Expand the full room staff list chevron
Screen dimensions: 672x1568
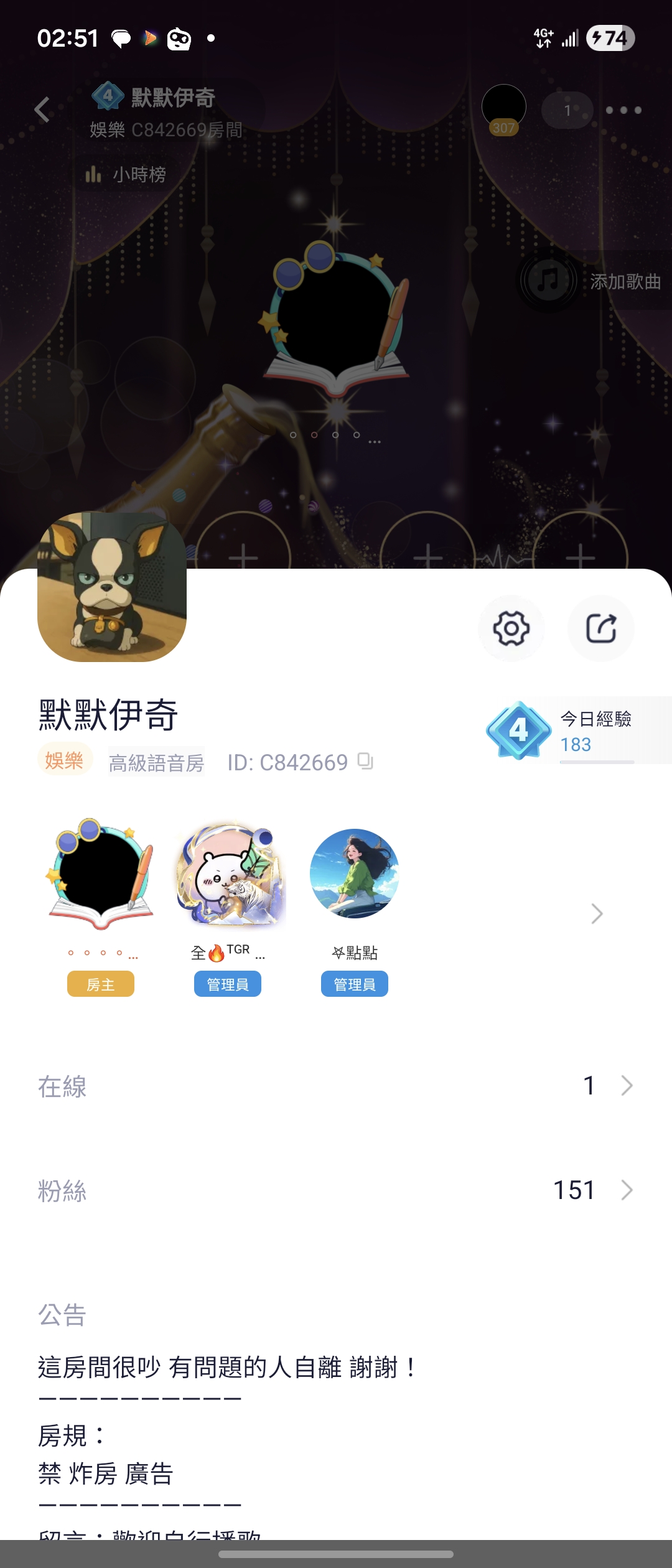coord(597,913)
